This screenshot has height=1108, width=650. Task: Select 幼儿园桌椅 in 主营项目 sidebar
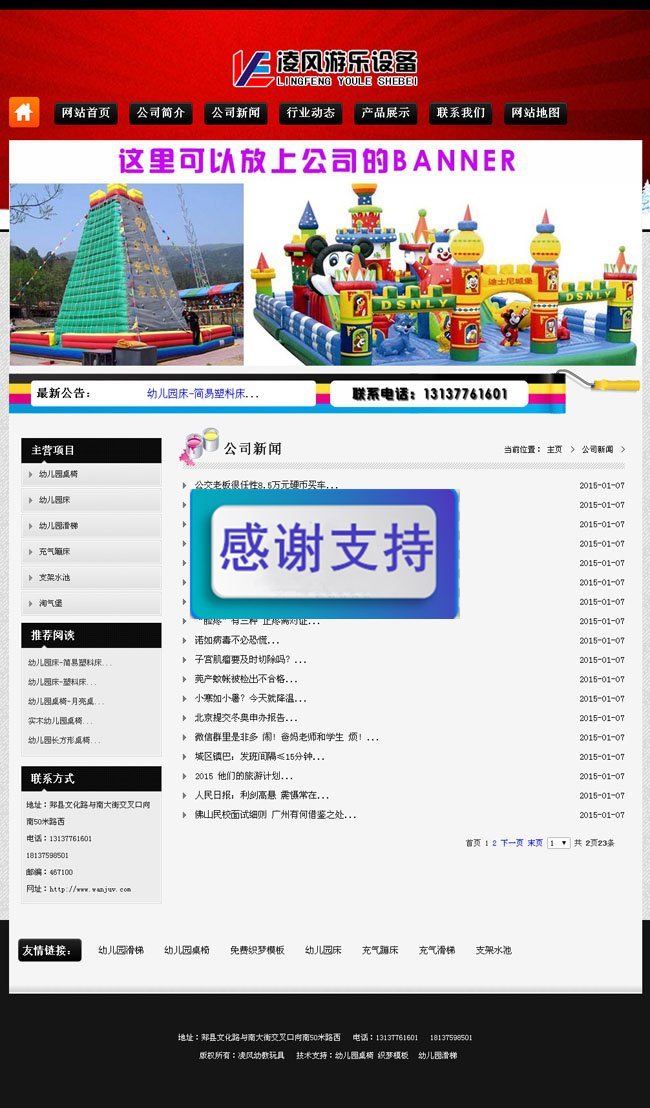pos(59,474)
